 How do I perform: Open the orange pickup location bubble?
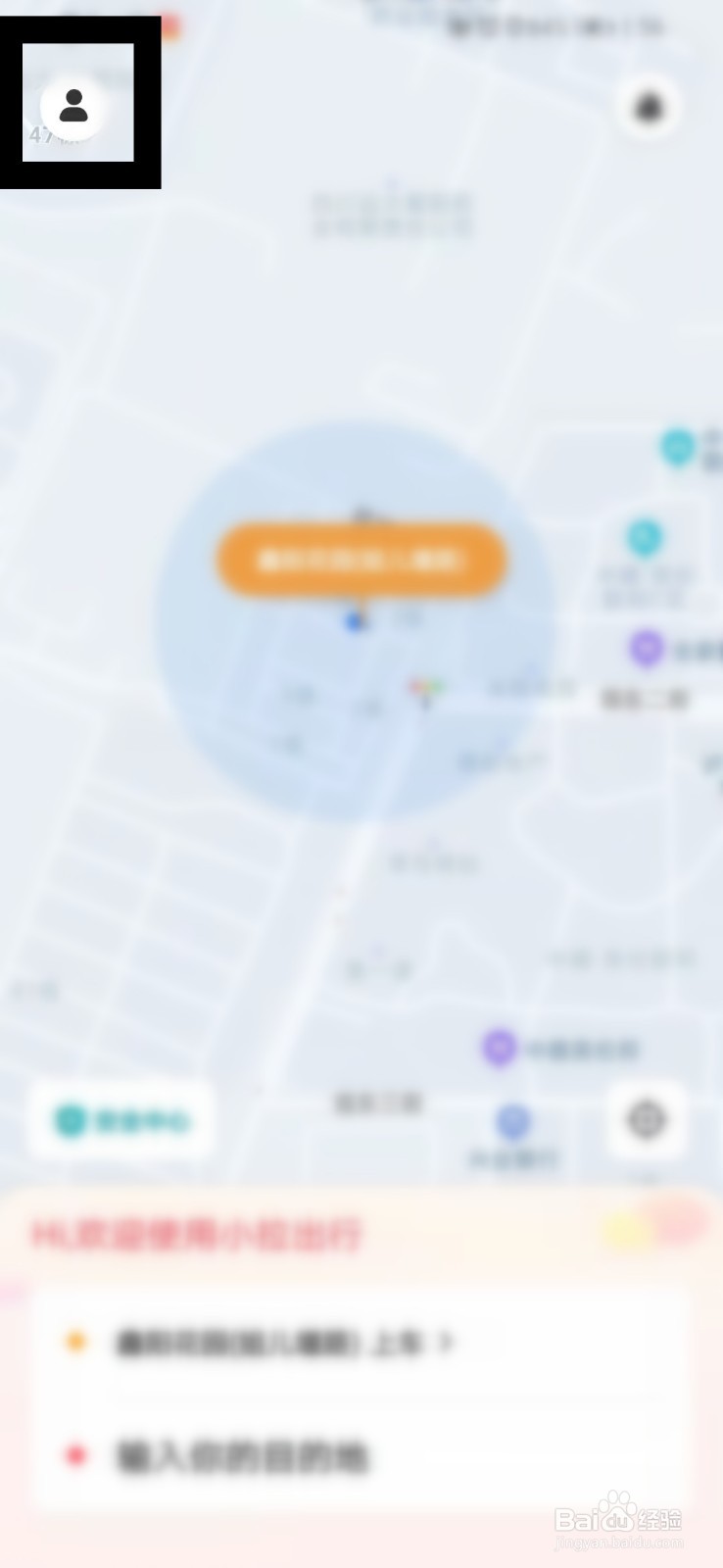[x=361, y=560]
